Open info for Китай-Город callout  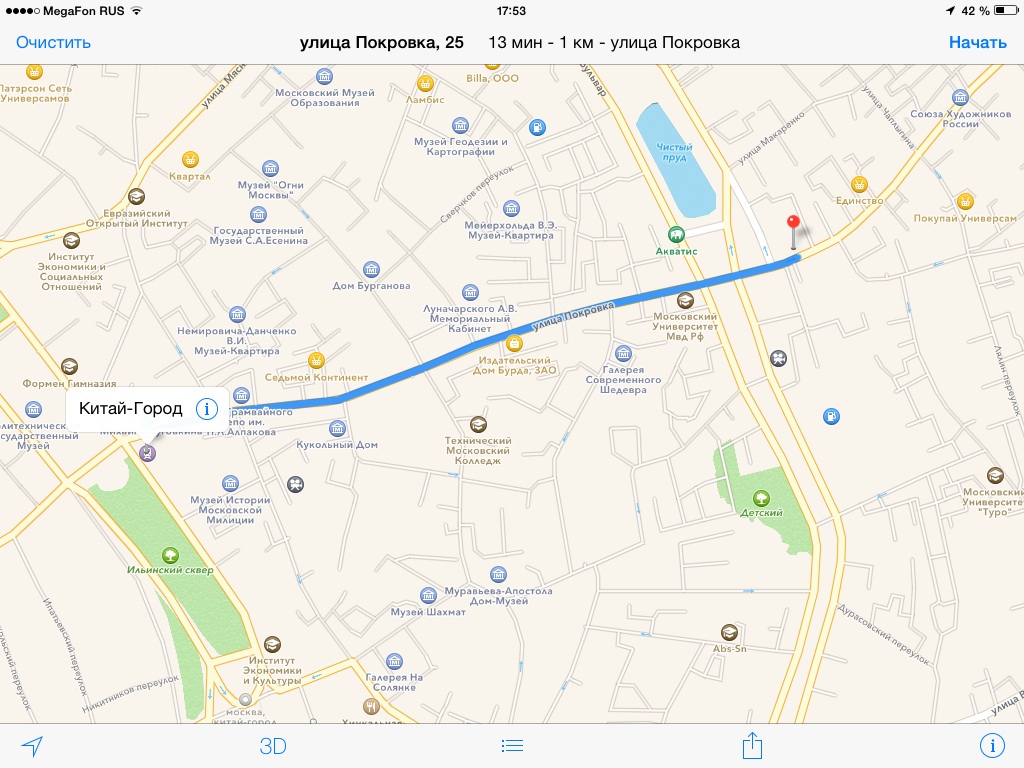tap(207, 408)
